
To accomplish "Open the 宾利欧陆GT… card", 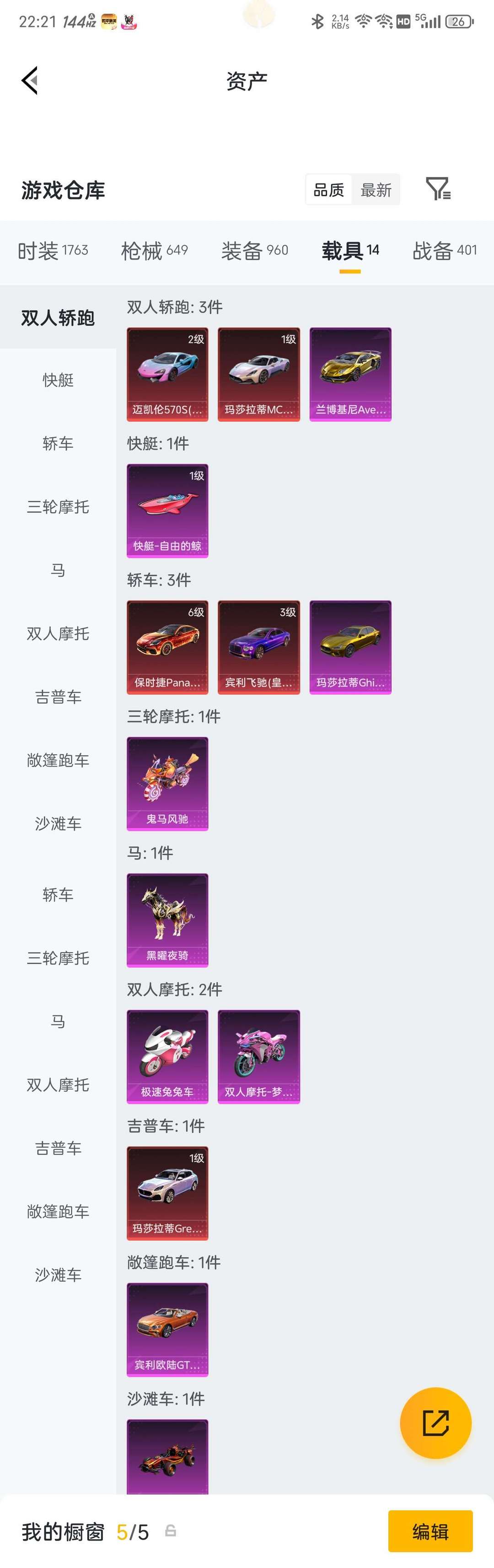I will (167, 1329).
